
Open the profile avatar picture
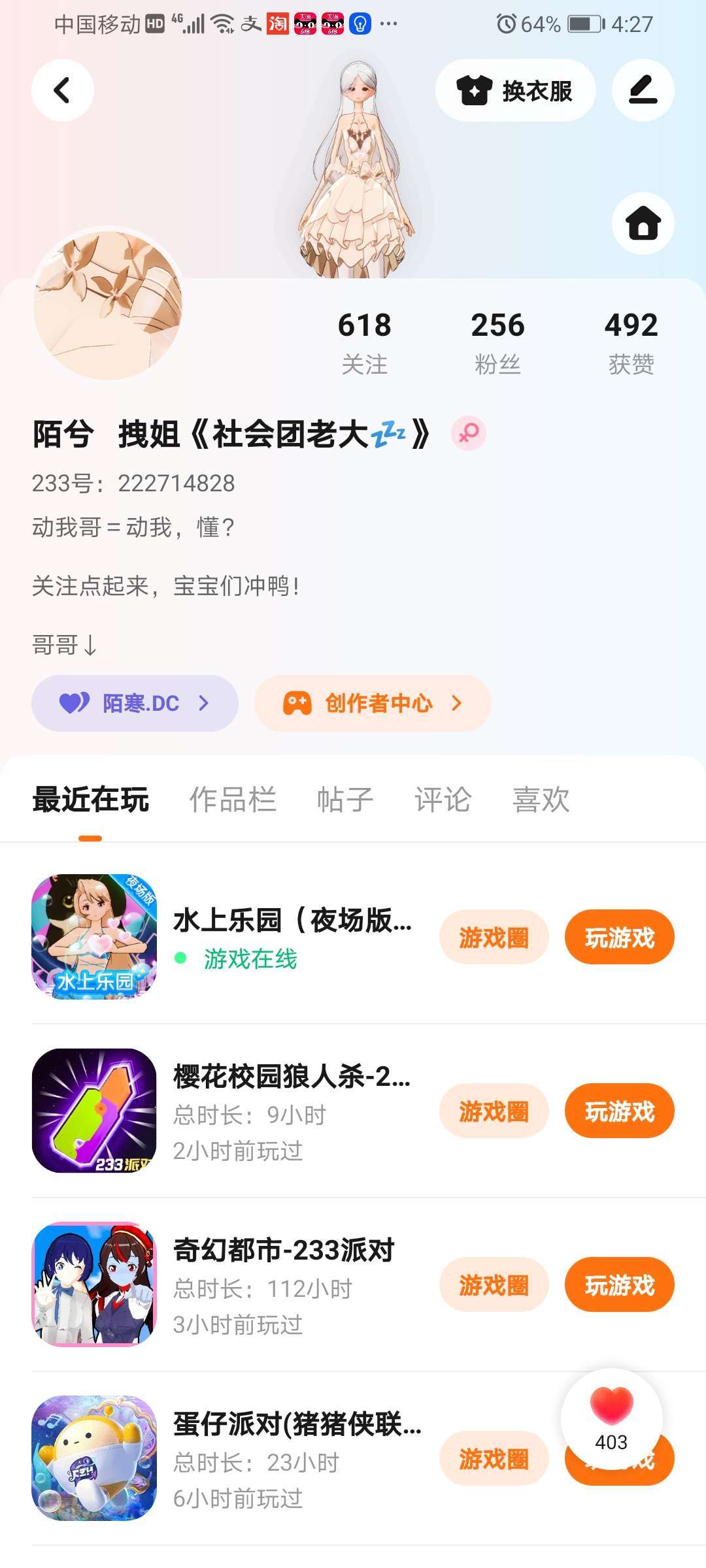(x=108, y=305)
